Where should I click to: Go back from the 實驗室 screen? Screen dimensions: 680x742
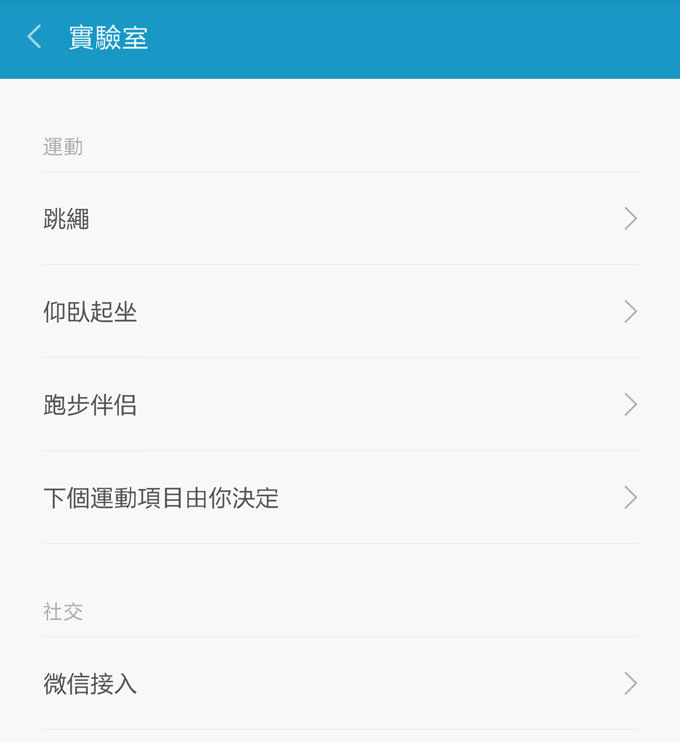point(35,38)
